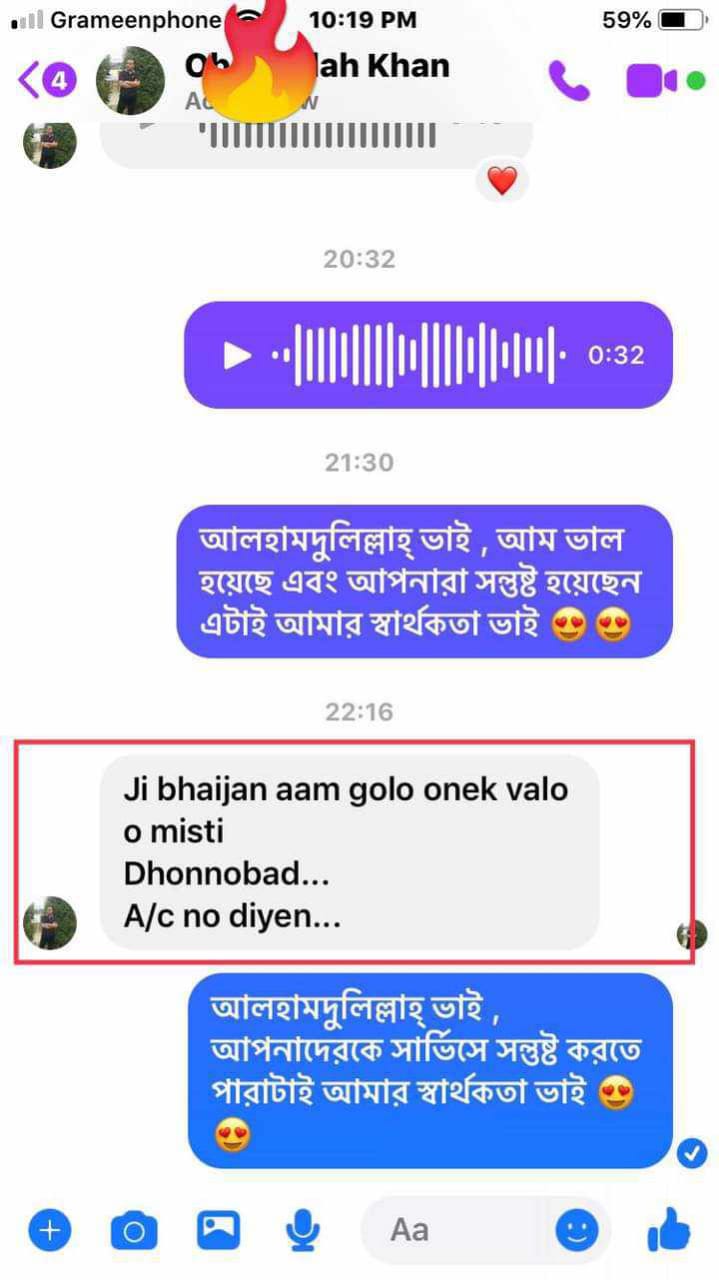Open the contact's profile picture in header
719x1280 pixels.
(130, 81)
